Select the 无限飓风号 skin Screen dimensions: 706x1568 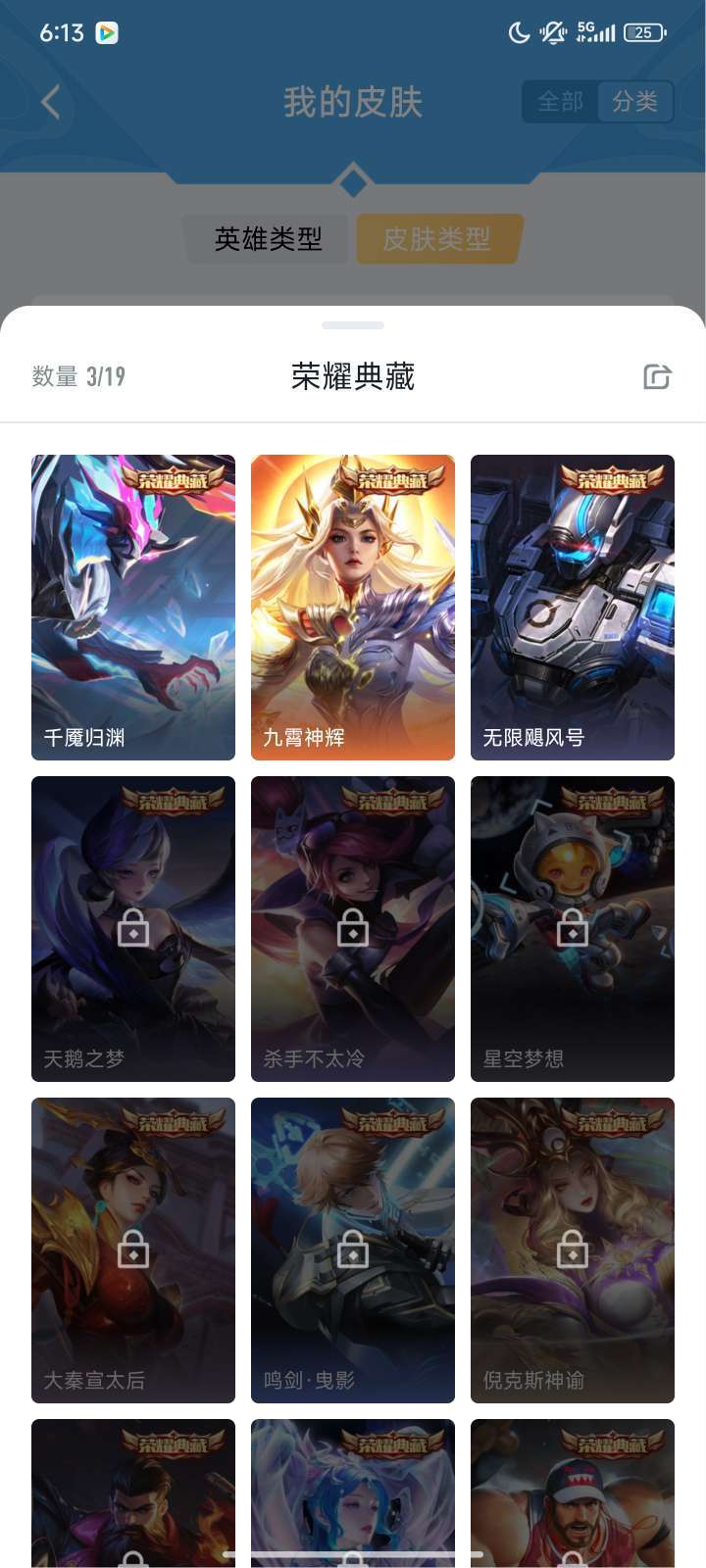(x=572, y=608)
